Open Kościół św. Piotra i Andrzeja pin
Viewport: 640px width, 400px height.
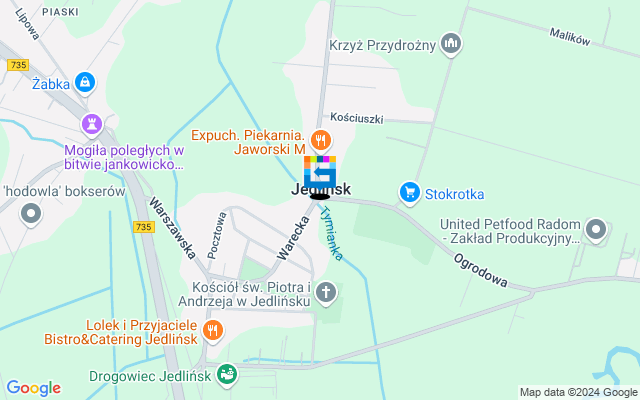(x=325, y=291)
